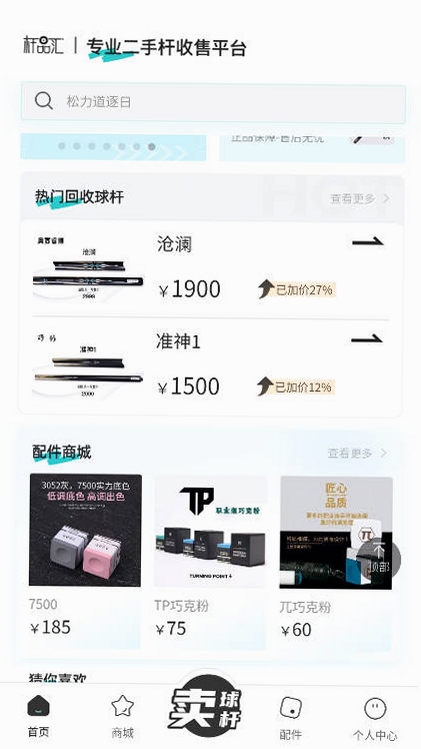Open the search box at the top
Screen dimensions: 421x749
click(x=213, y=102)
